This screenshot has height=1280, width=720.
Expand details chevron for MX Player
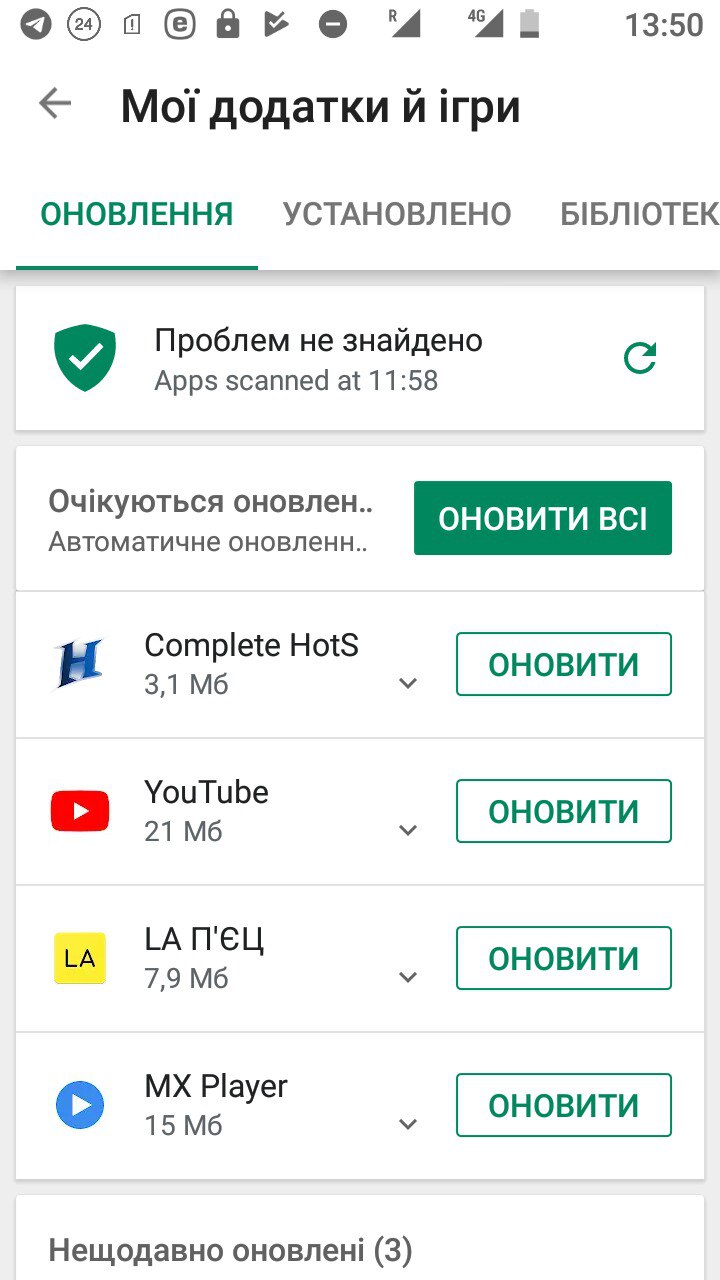pyautogui.click(x=407, y=1125)
